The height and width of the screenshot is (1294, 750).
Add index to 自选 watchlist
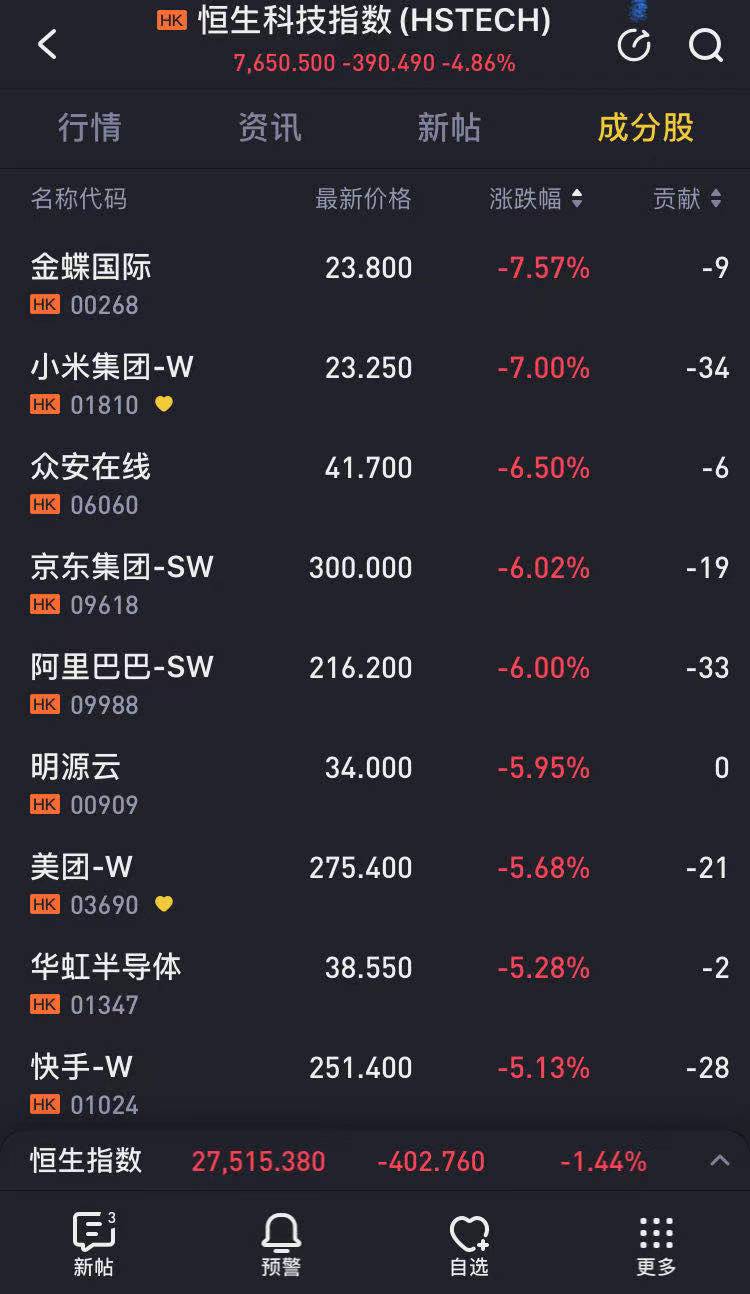tap(469, 1244)
